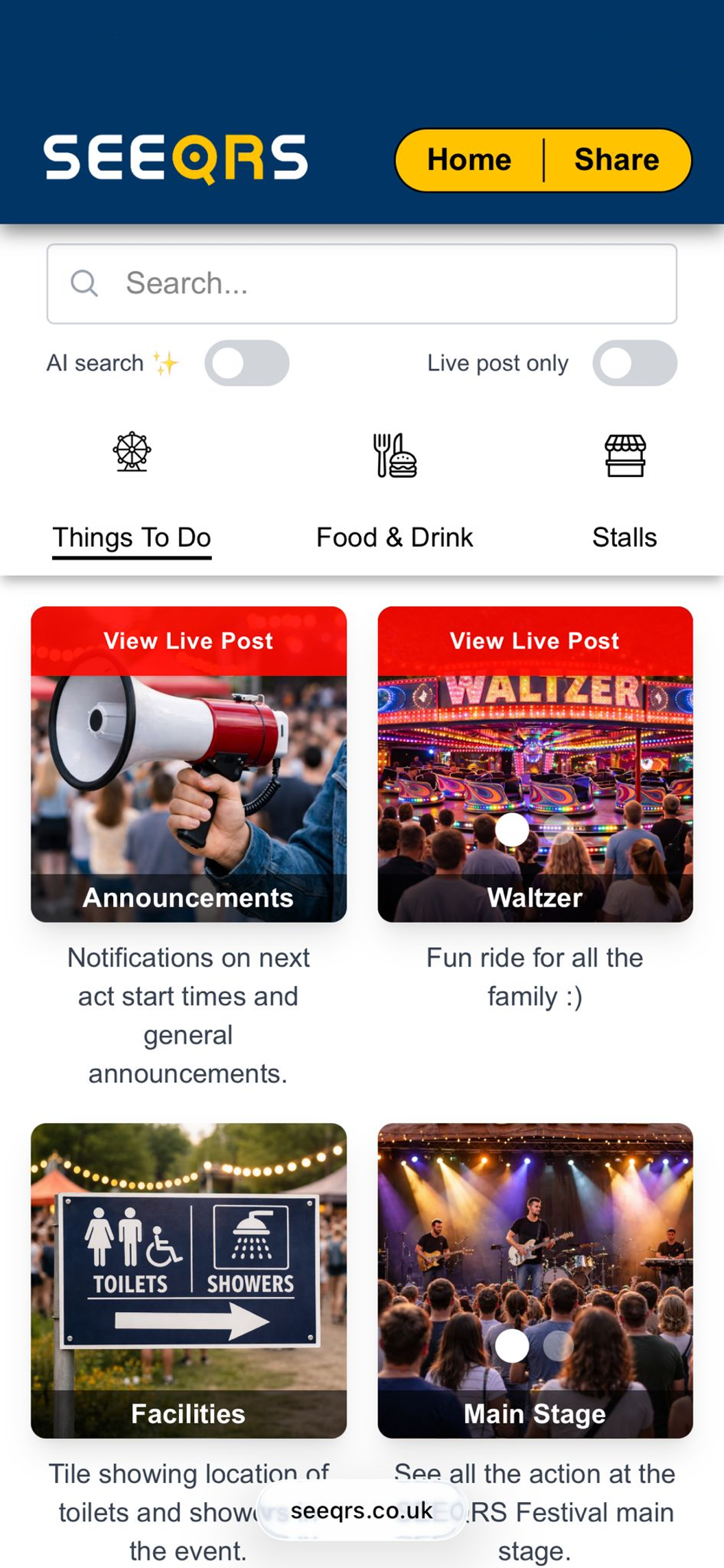Click the magnifying glass search icon
This screenshot has width=724, height=1568.
tap(84, 283)
